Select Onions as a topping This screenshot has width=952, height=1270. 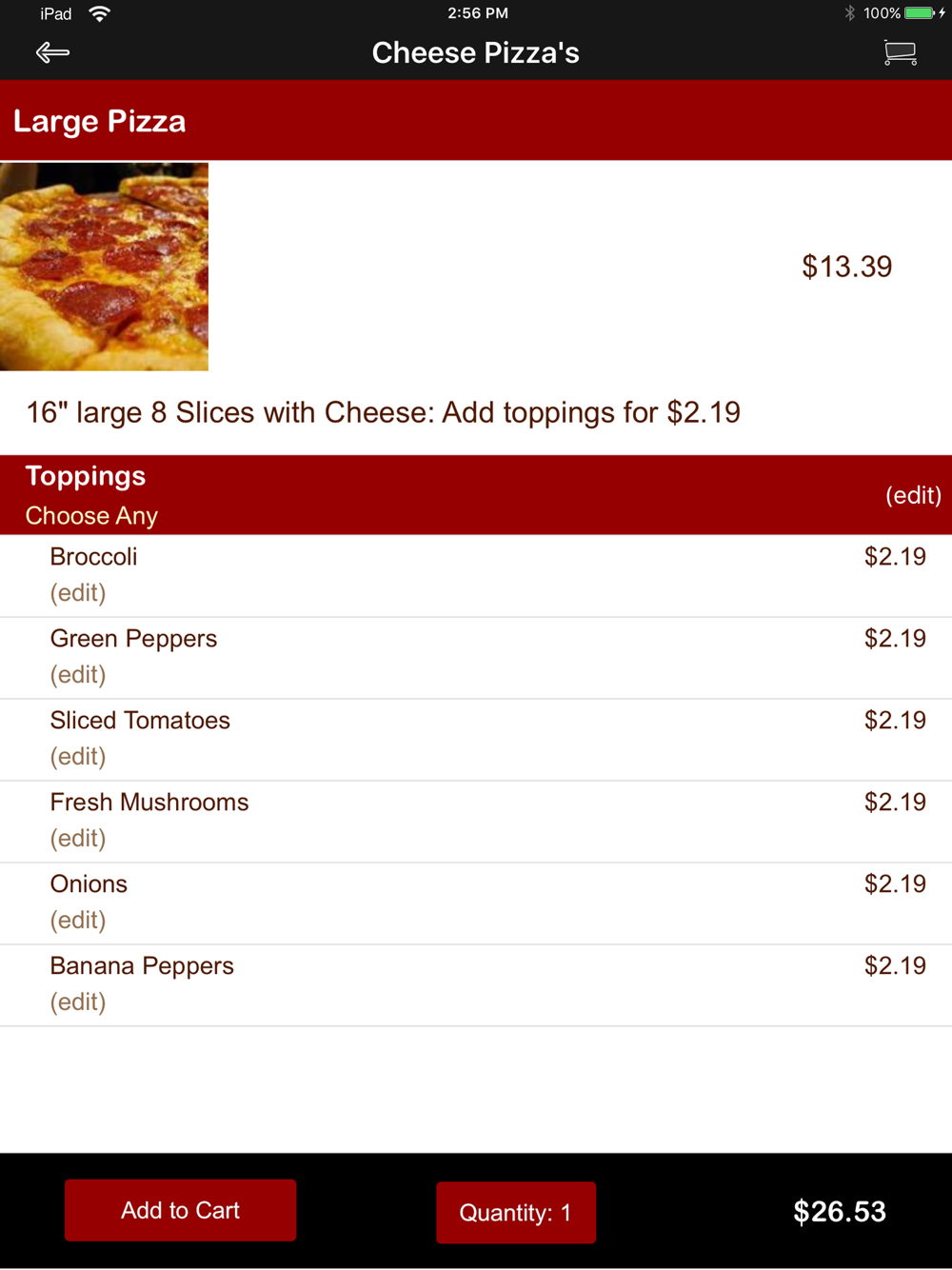(89, 884)
